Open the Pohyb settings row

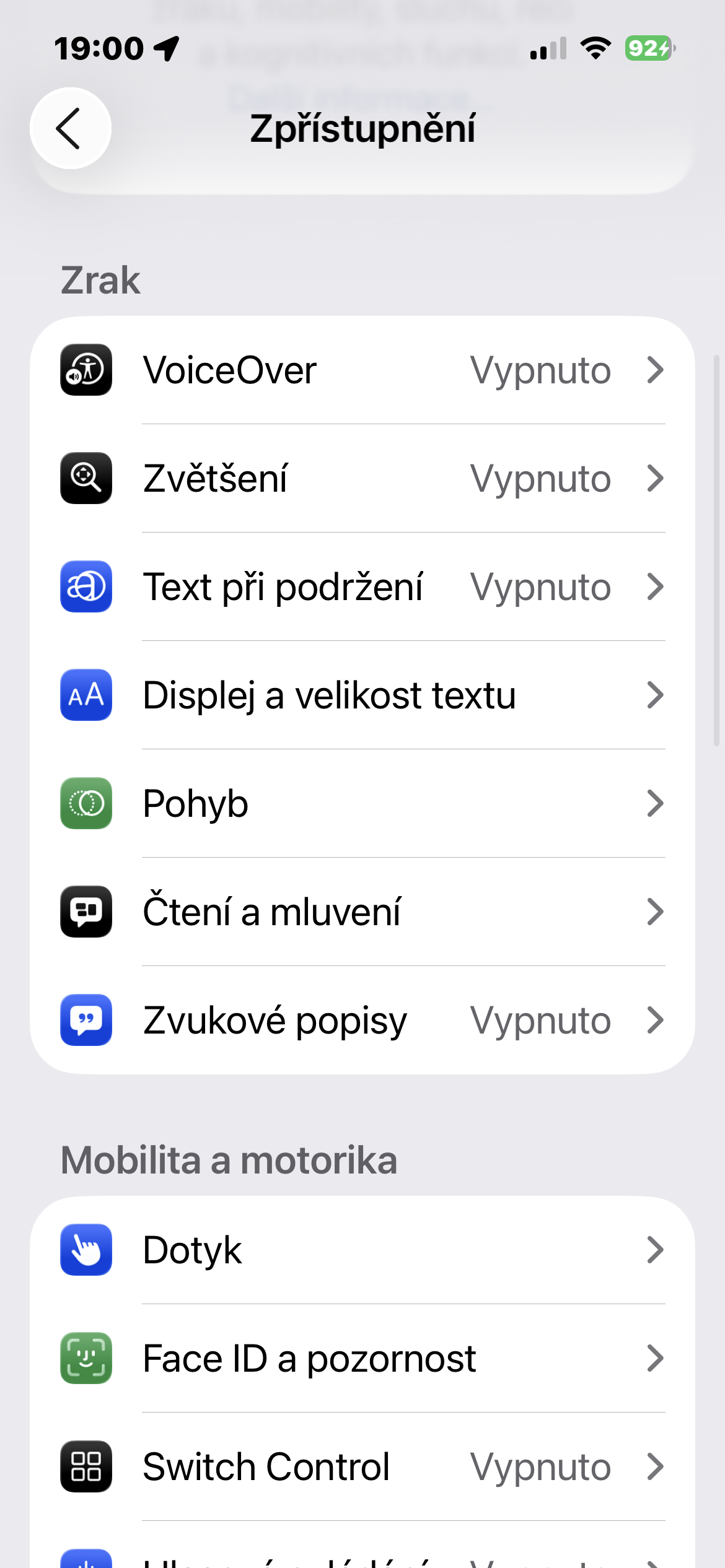[x=362, y=804]
